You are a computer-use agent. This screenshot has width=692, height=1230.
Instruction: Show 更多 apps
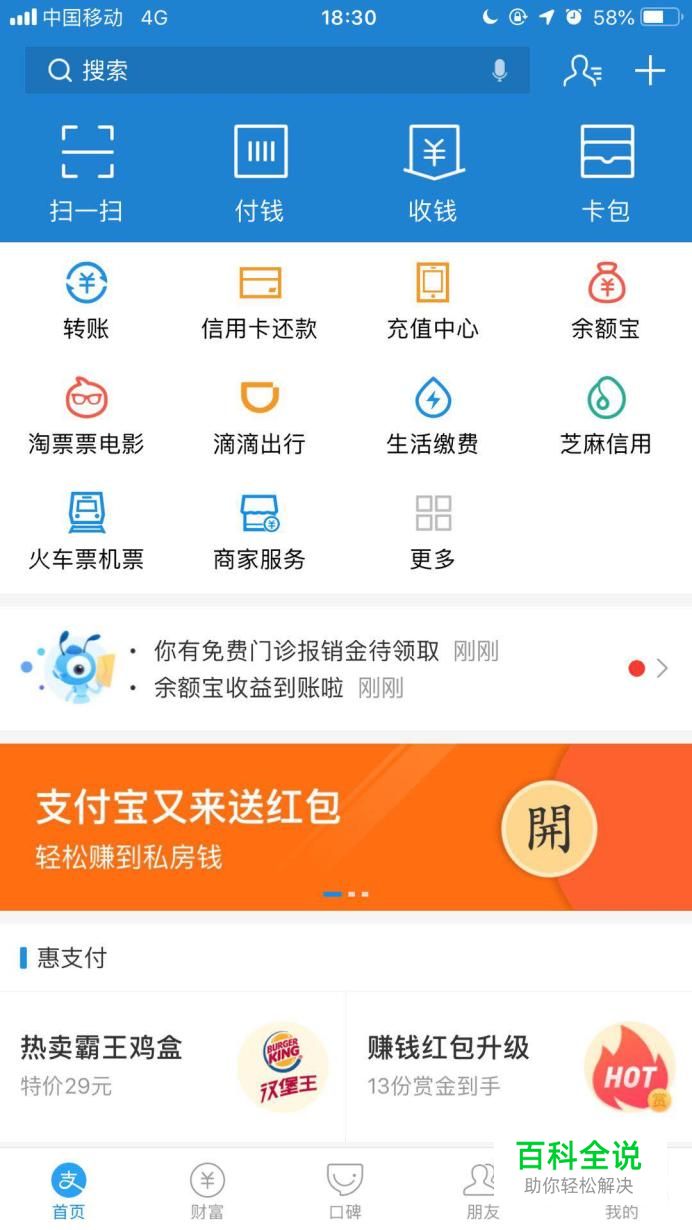433,530
